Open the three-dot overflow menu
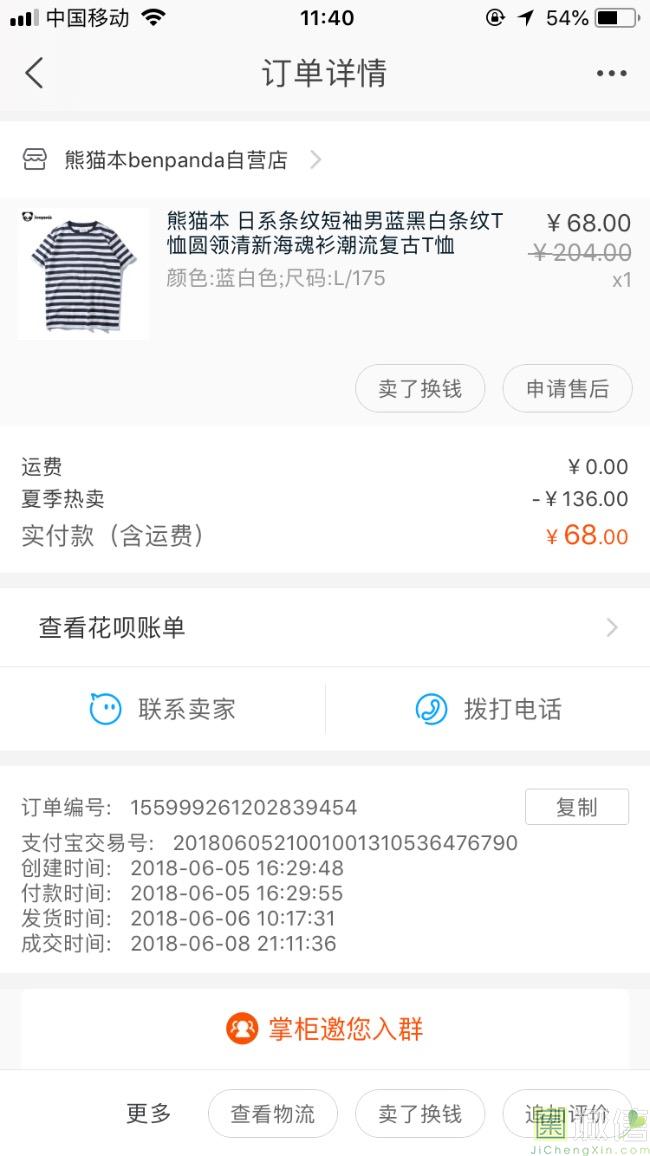 pyautogui.click(x=611, y=73)
